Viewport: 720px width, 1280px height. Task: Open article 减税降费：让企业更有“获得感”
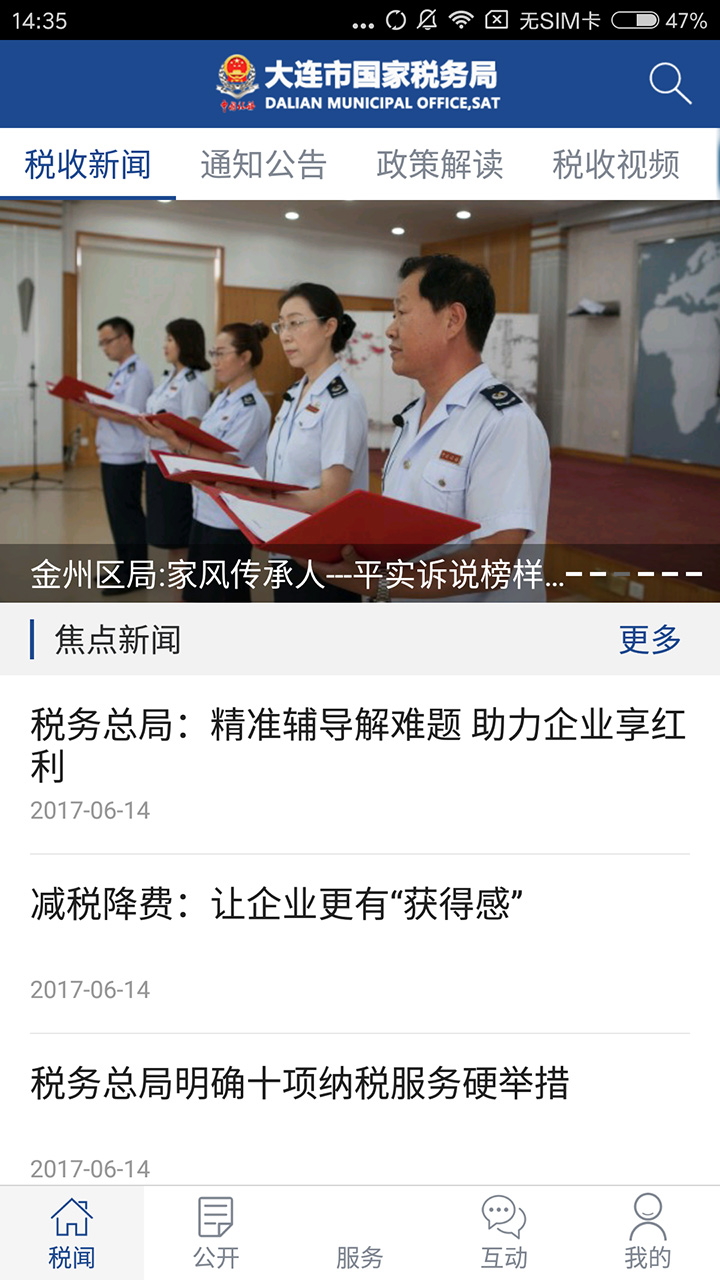click(x=277, y=905)
